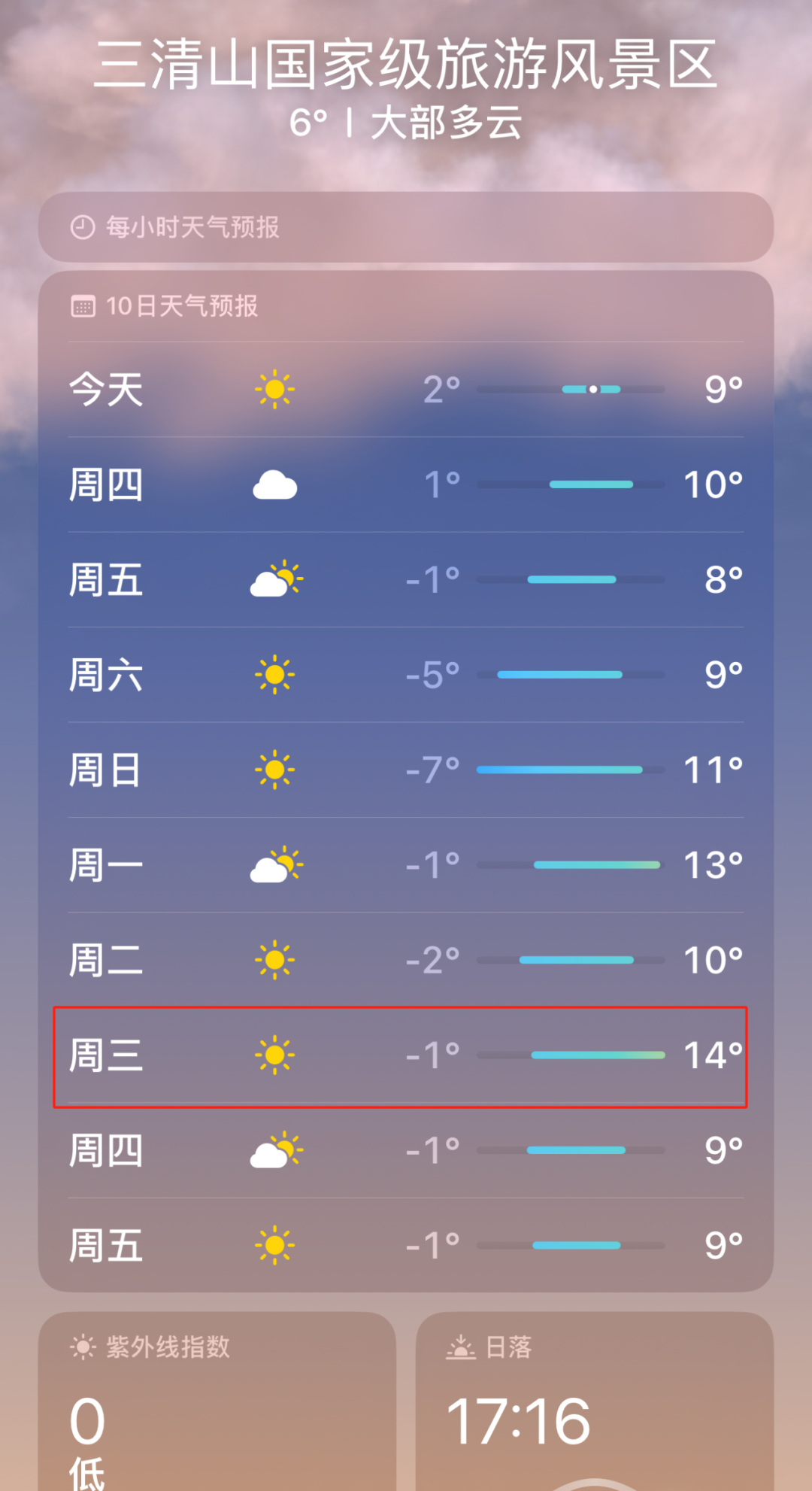Select the 周四 row with 10° high

pos(406,484)
